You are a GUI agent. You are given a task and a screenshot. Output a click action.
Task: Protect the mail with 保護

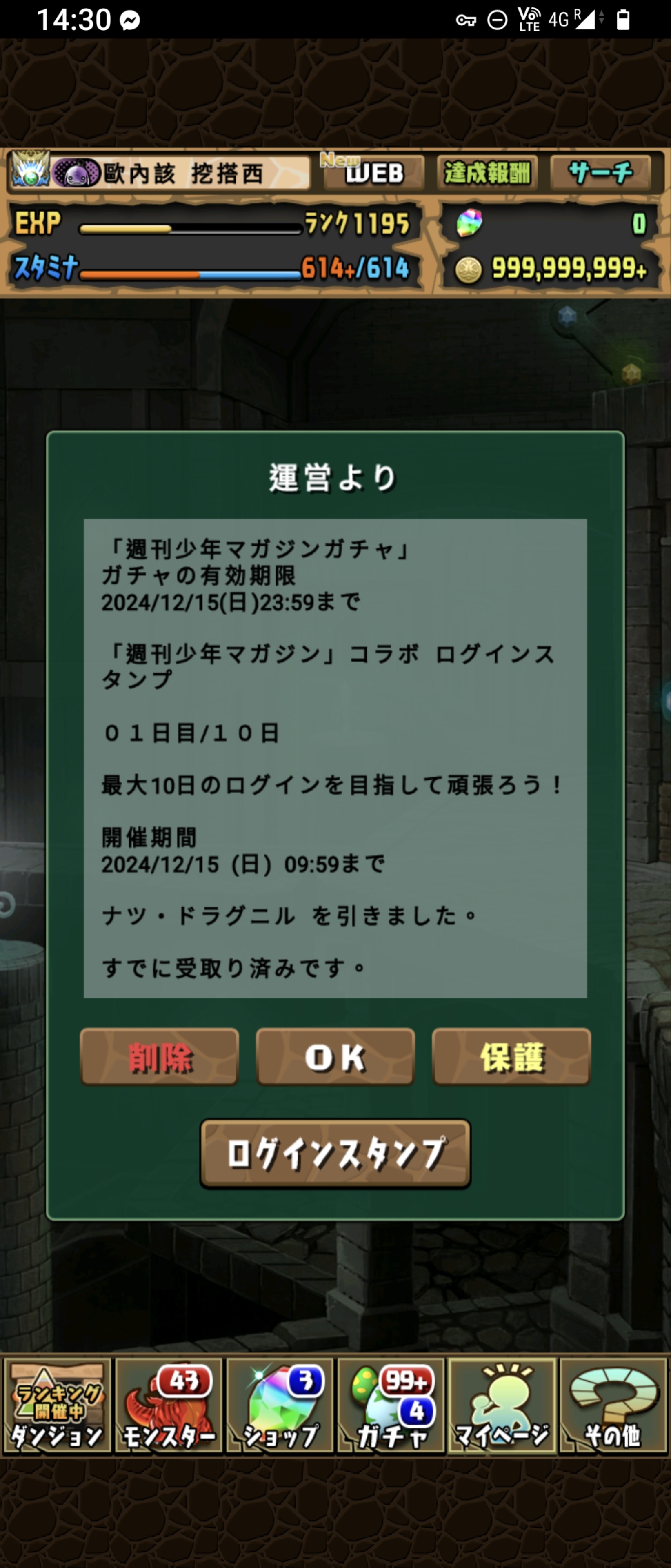[511, 1057]
